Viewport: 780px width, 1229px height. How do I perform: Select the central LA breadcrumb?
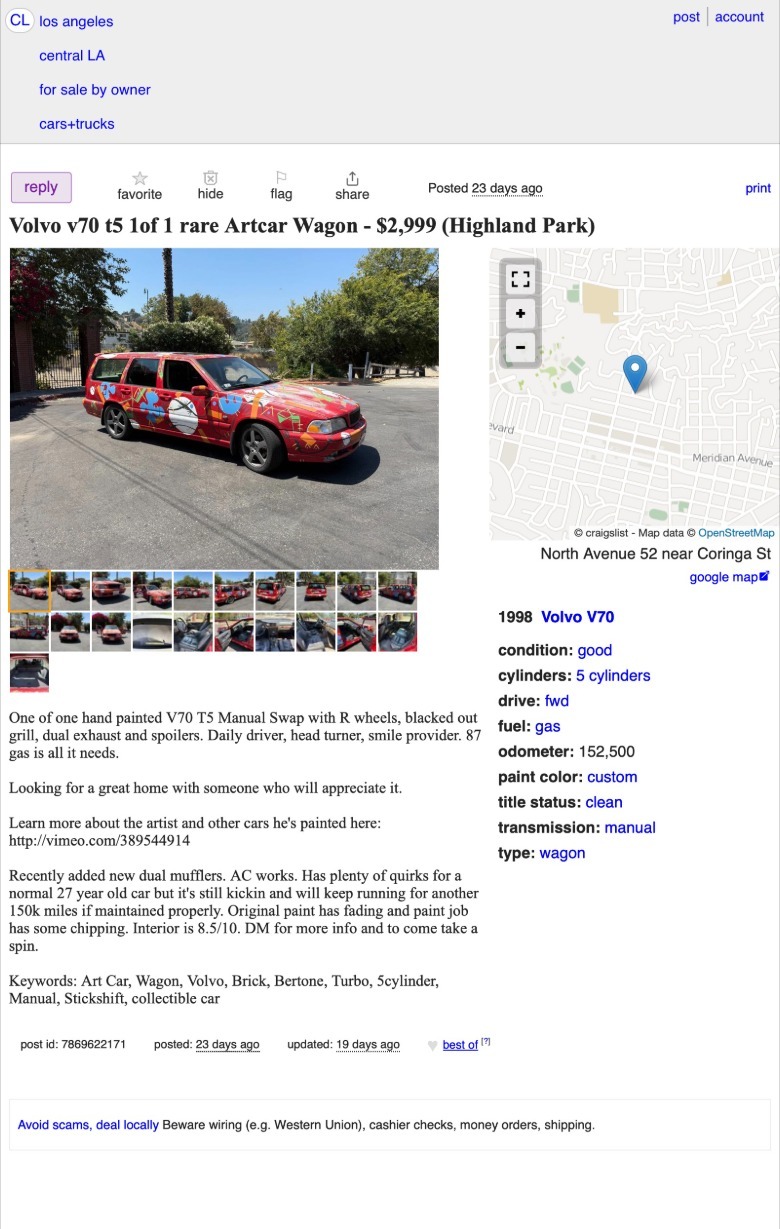72,56
